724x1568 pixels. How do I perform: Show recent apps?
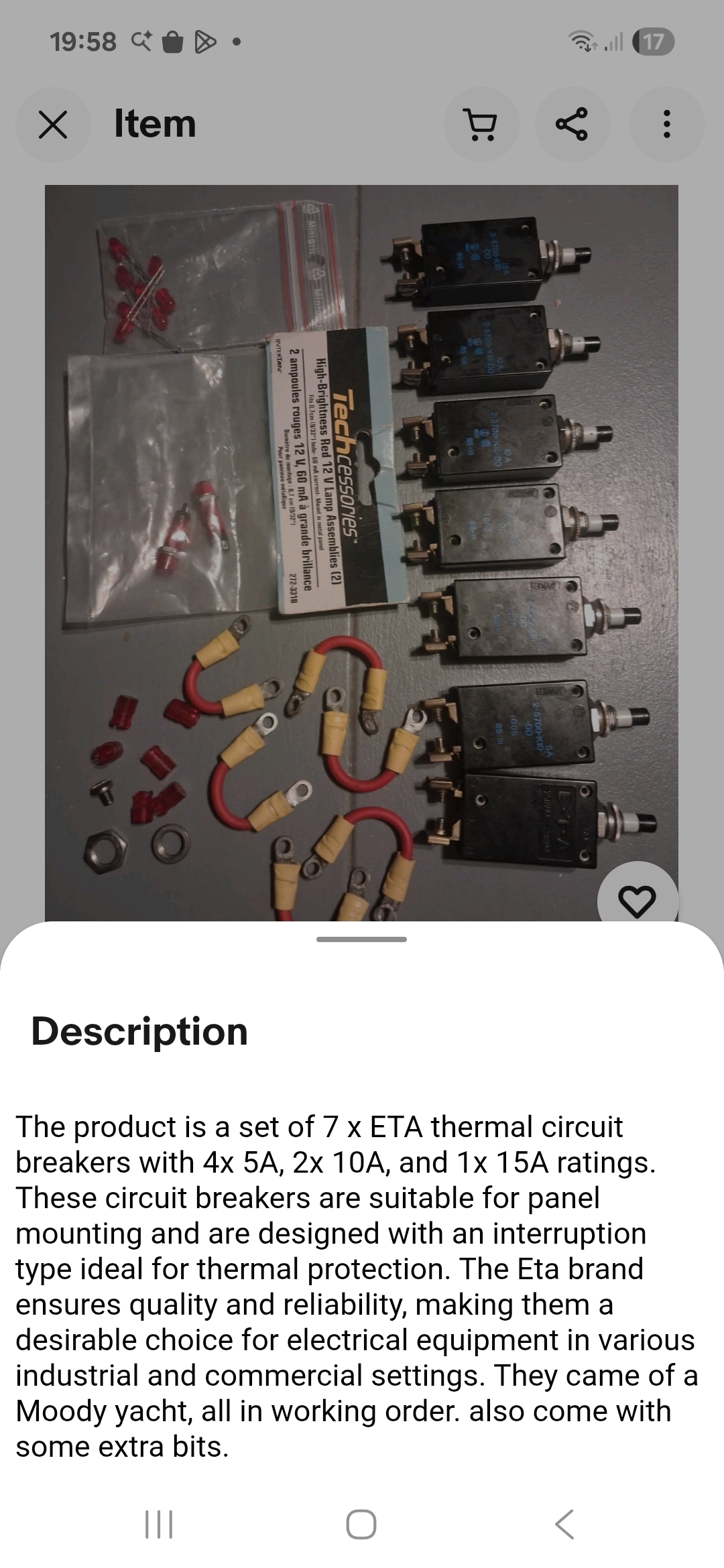click(x=159, y=1524)
